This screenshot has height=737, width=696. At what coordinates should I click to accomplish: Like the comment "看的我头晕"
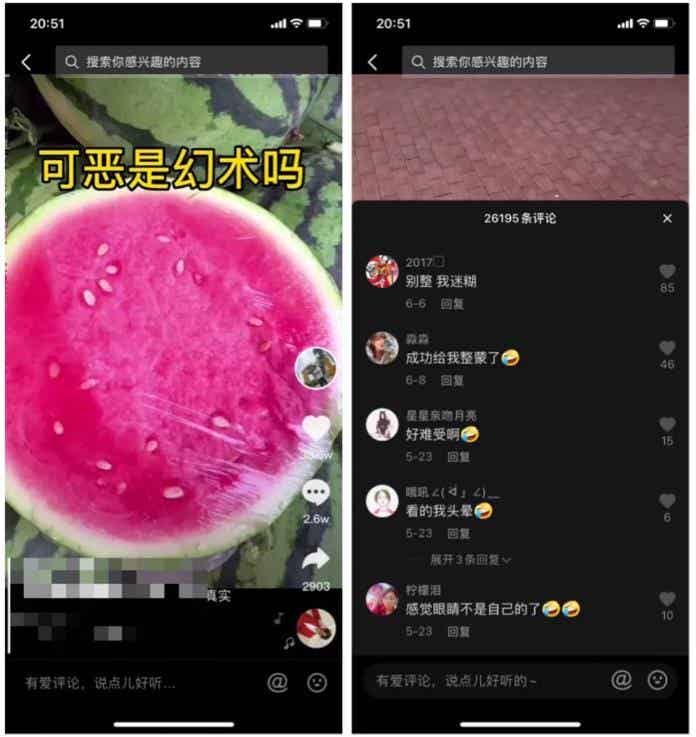point(667,501)
